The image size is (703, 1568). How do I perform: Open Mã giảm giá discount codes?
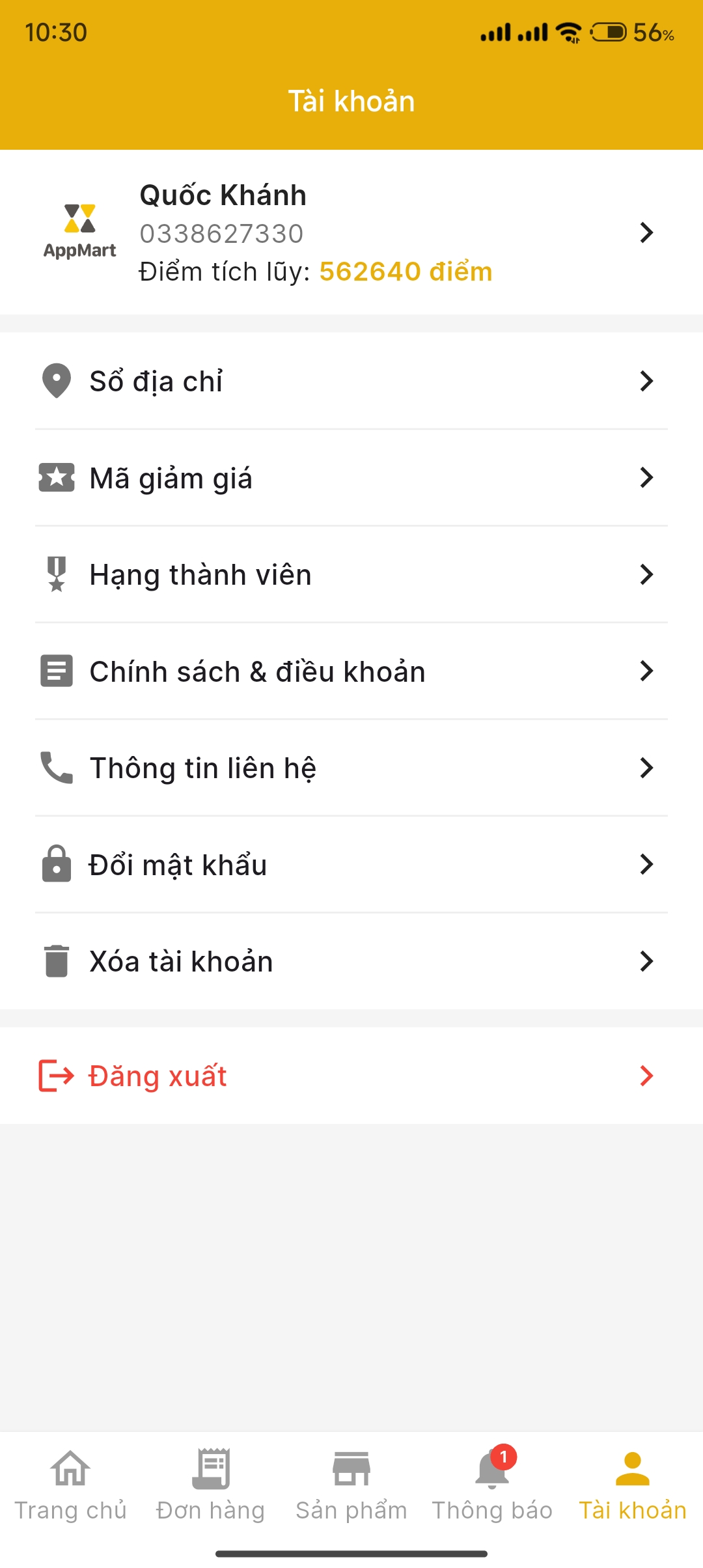click(x=351, y=478)
